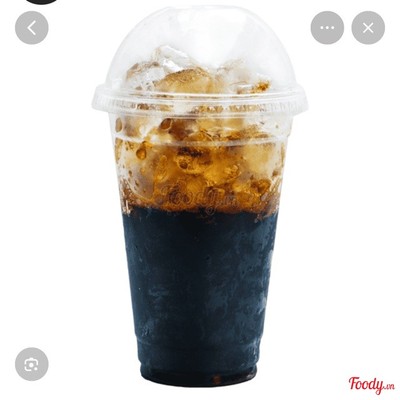The height and width of the screenshot is (400, 400).
Task: Search this image with the lens icon
Action: pyautogui.click(x=32, y=364)
